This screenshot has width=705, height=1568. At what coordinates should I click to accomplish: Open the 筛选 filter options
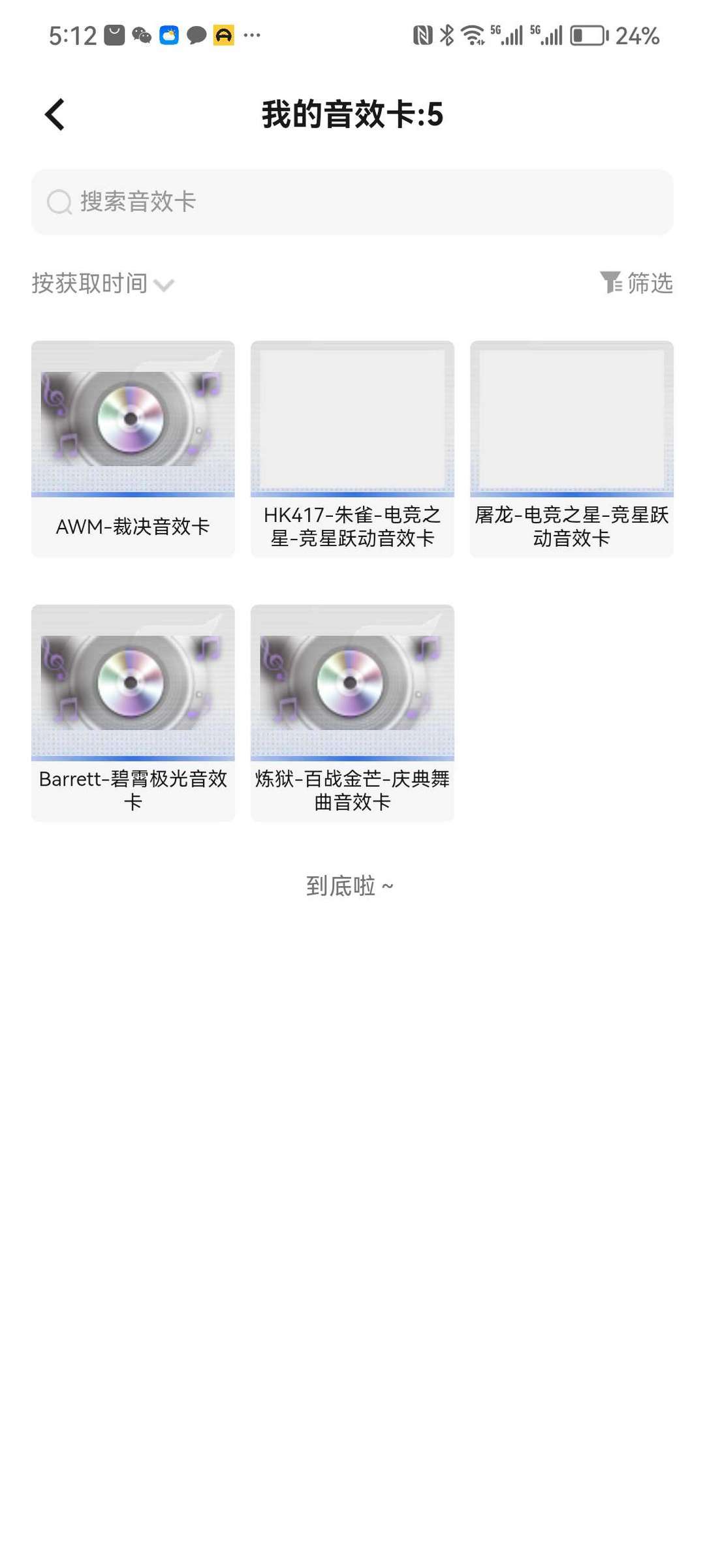coord(636,283)
